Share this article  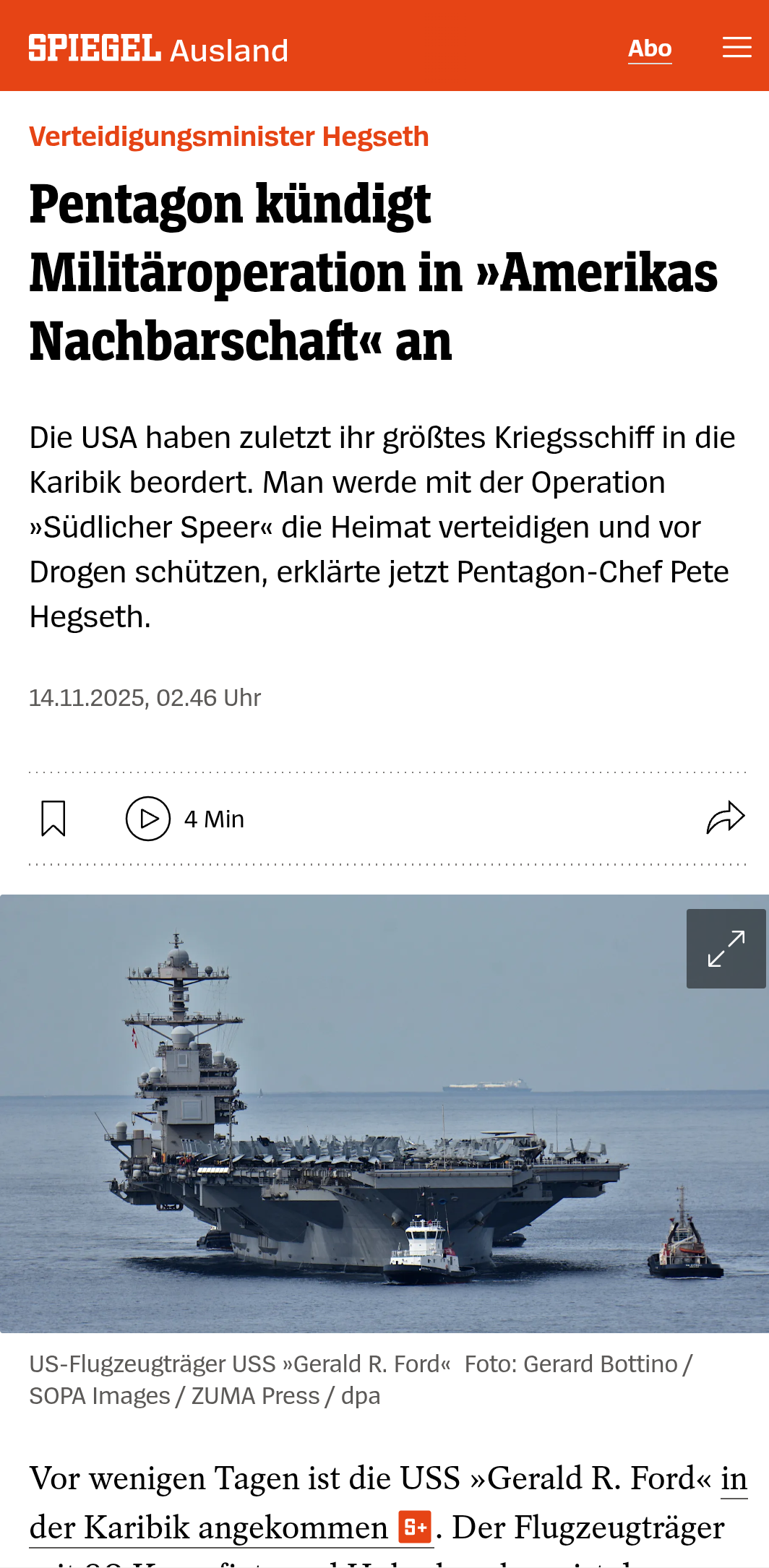725,819
